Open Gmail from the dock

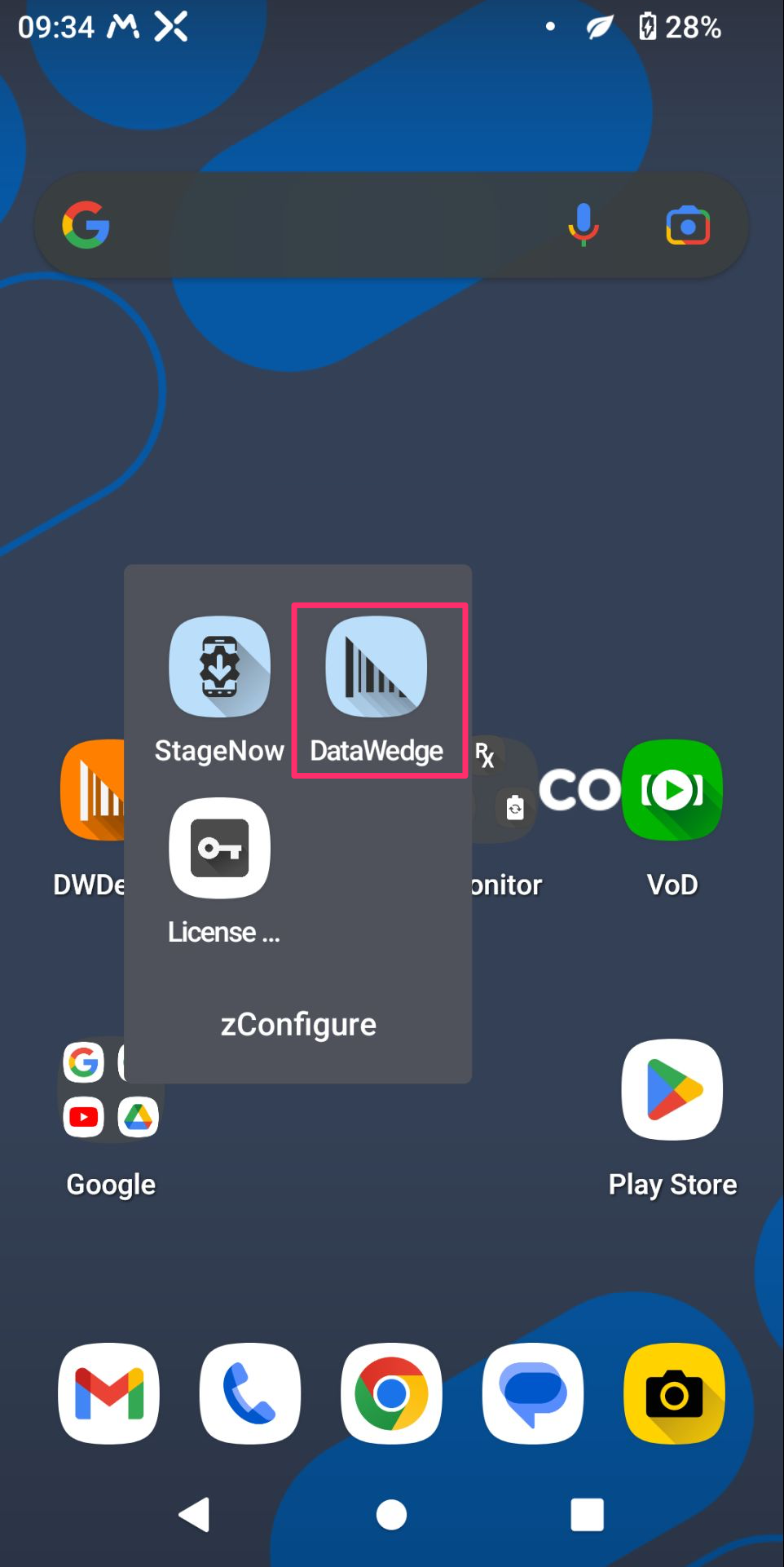click(109, 1393)
